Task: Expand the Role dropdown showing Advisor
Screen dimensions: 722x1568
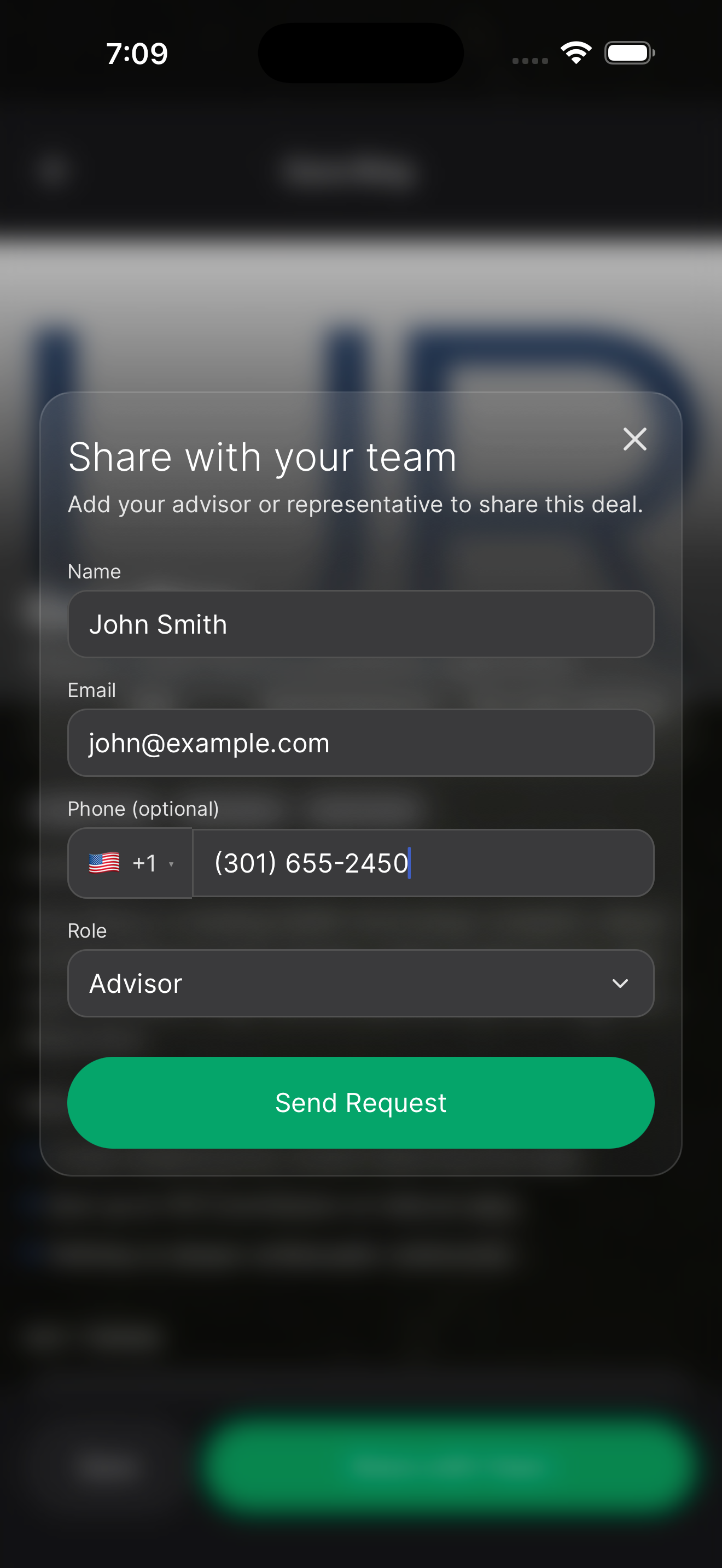Action: point(360,983)
